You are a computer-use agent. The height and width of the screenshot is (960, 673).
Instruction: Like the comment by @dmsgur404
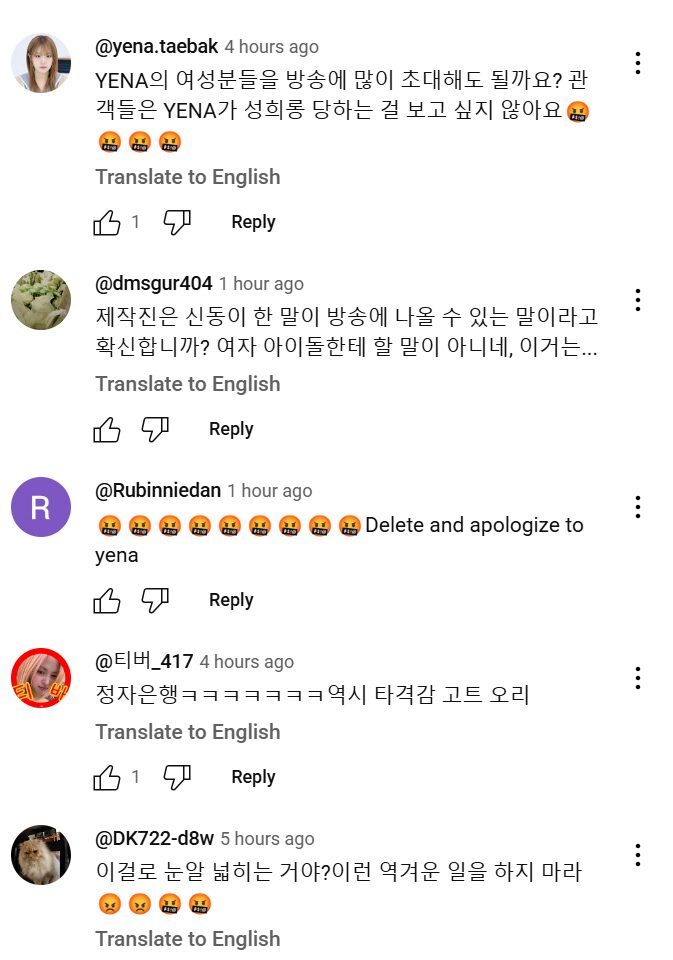[x=107, y=429]
